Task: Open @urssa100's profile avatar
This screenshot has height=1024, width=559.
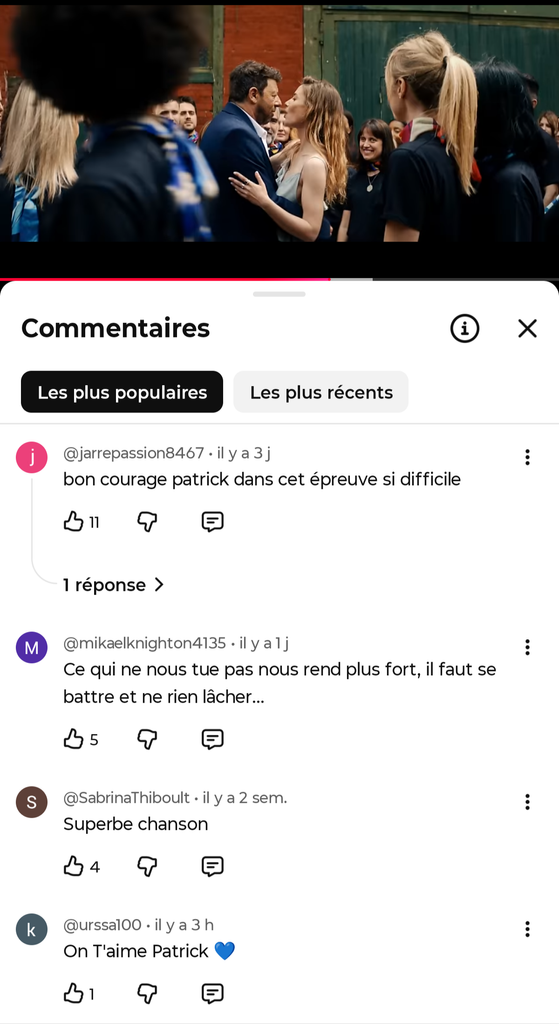Action: 31,929
